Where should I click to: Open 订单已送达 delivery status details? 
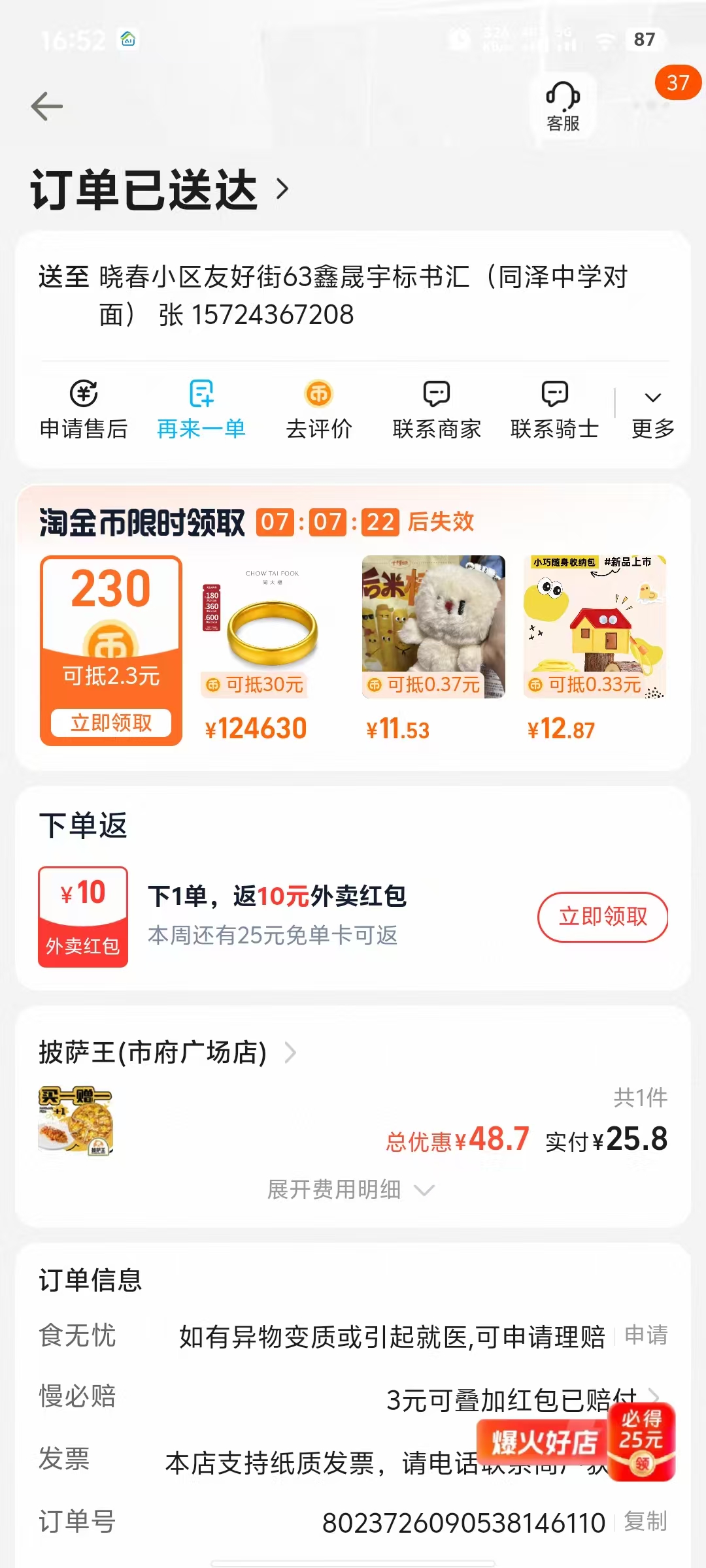[x=160, y=189]
